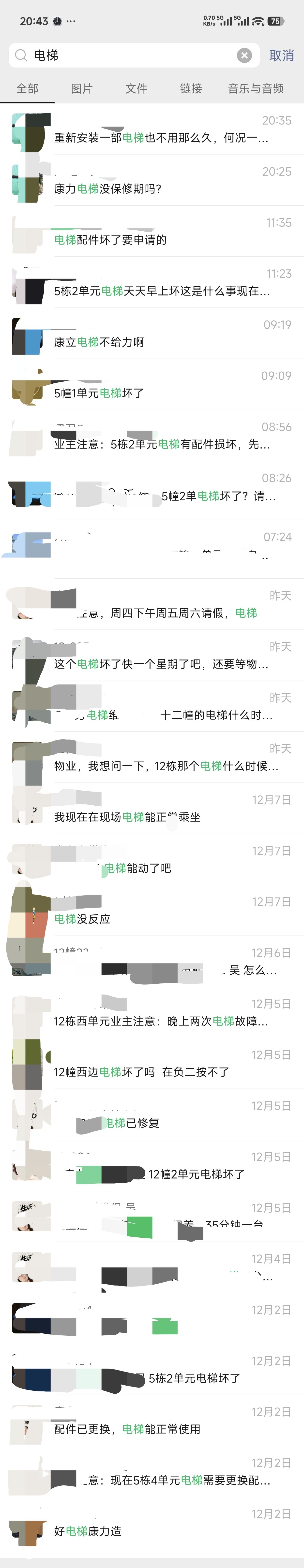Screen dimensions: 304x1568
Task: Switch to the 文件 tab
Action: (137, 88)
